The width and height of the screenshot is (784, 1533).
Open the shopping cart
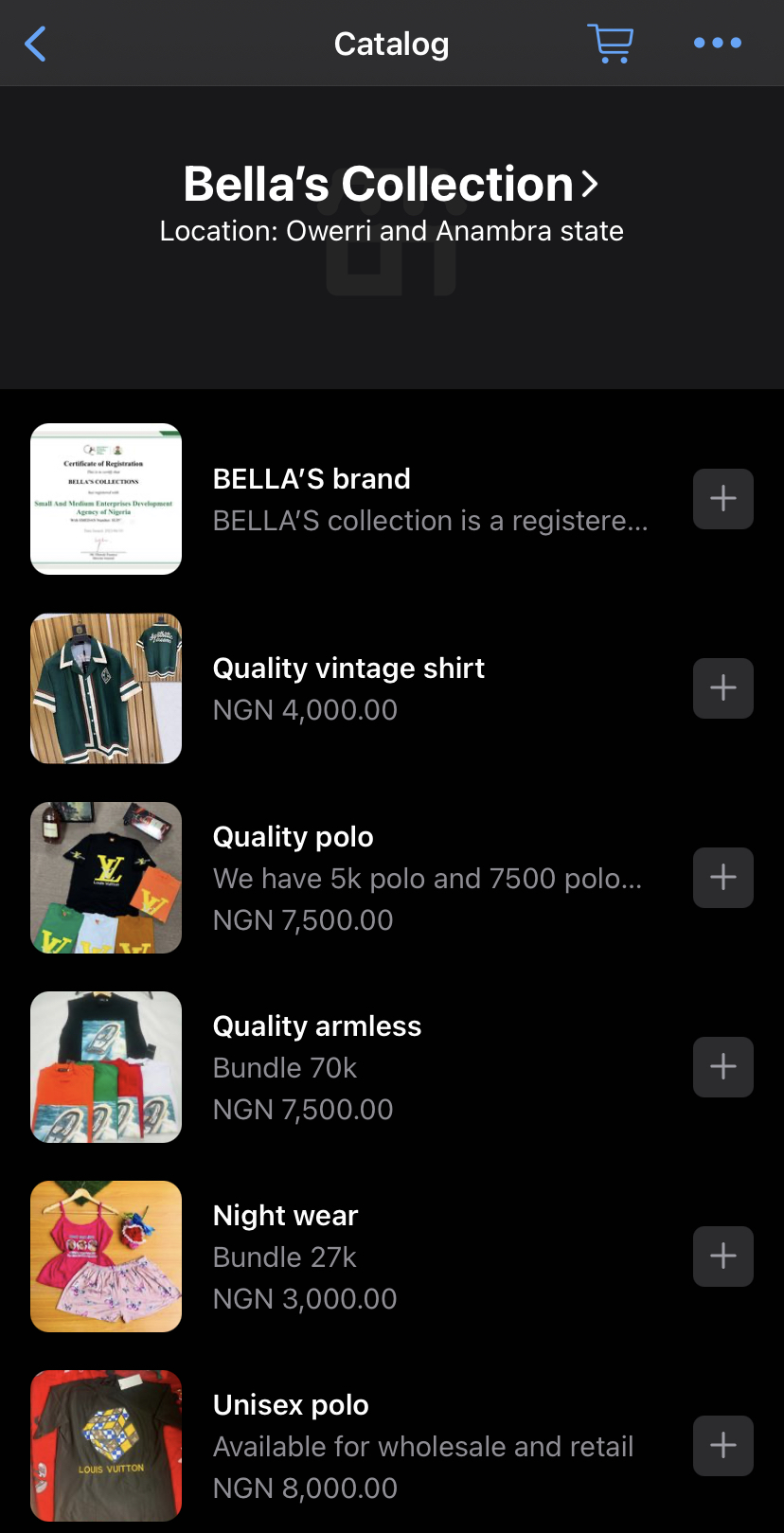610,43
